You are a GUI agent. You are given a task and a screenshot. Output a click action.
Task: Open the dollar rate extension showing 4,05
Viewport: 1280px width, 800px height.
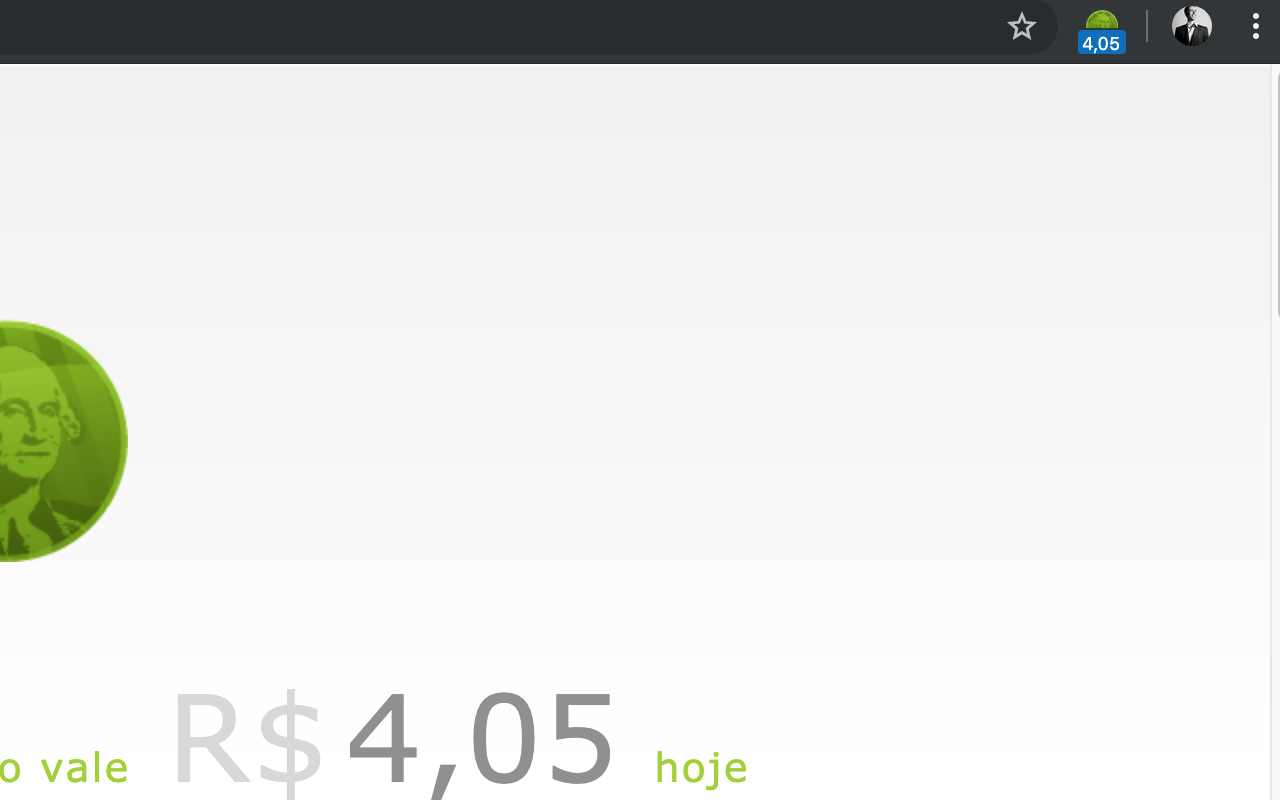coord(1101,30)
